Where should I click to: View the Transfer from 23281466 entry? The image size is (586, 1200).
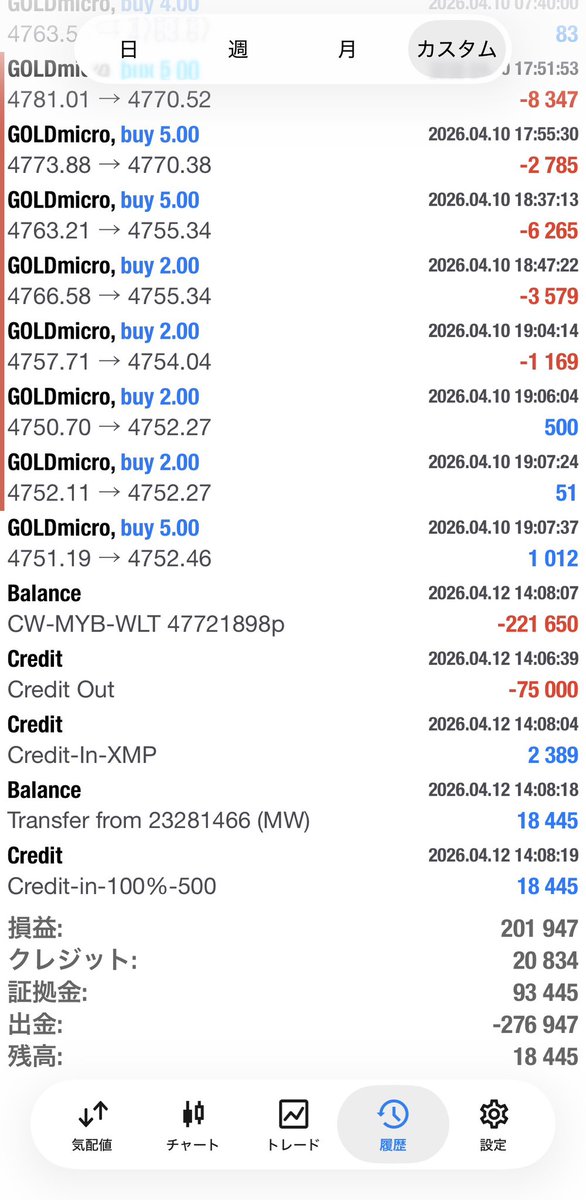293,806
